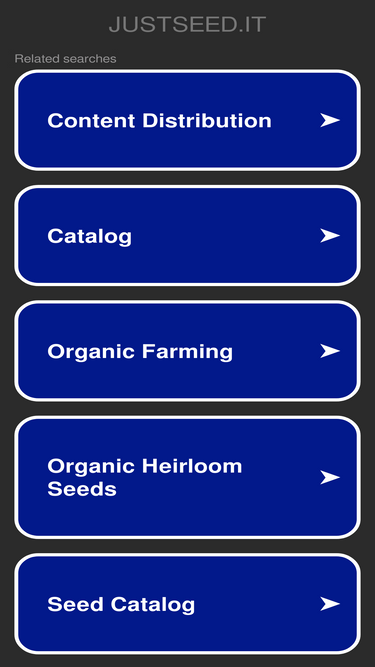The height and width of the screenshot is (667, 375).
Task: Select the Organic Farming related search
Action: pos(188,351)
